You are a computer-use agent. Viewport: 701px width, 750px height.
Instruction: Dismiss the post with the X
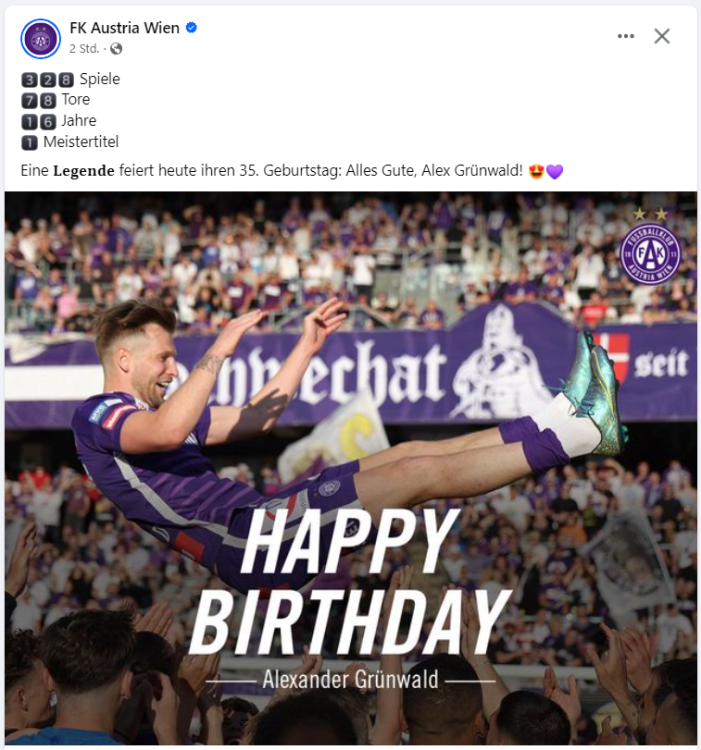click(662, 36)
